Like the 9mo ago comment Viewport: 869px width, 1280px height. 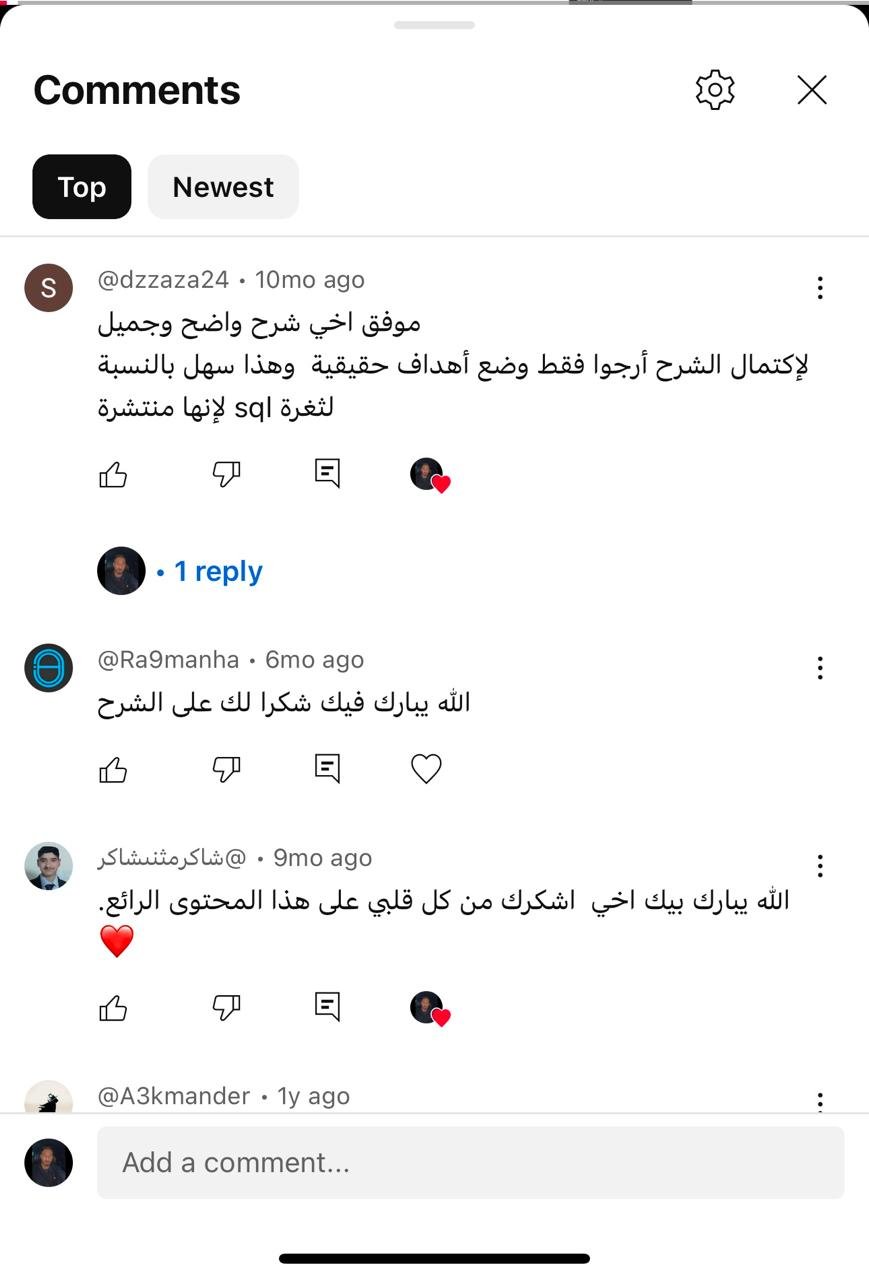click(114, 1008)
